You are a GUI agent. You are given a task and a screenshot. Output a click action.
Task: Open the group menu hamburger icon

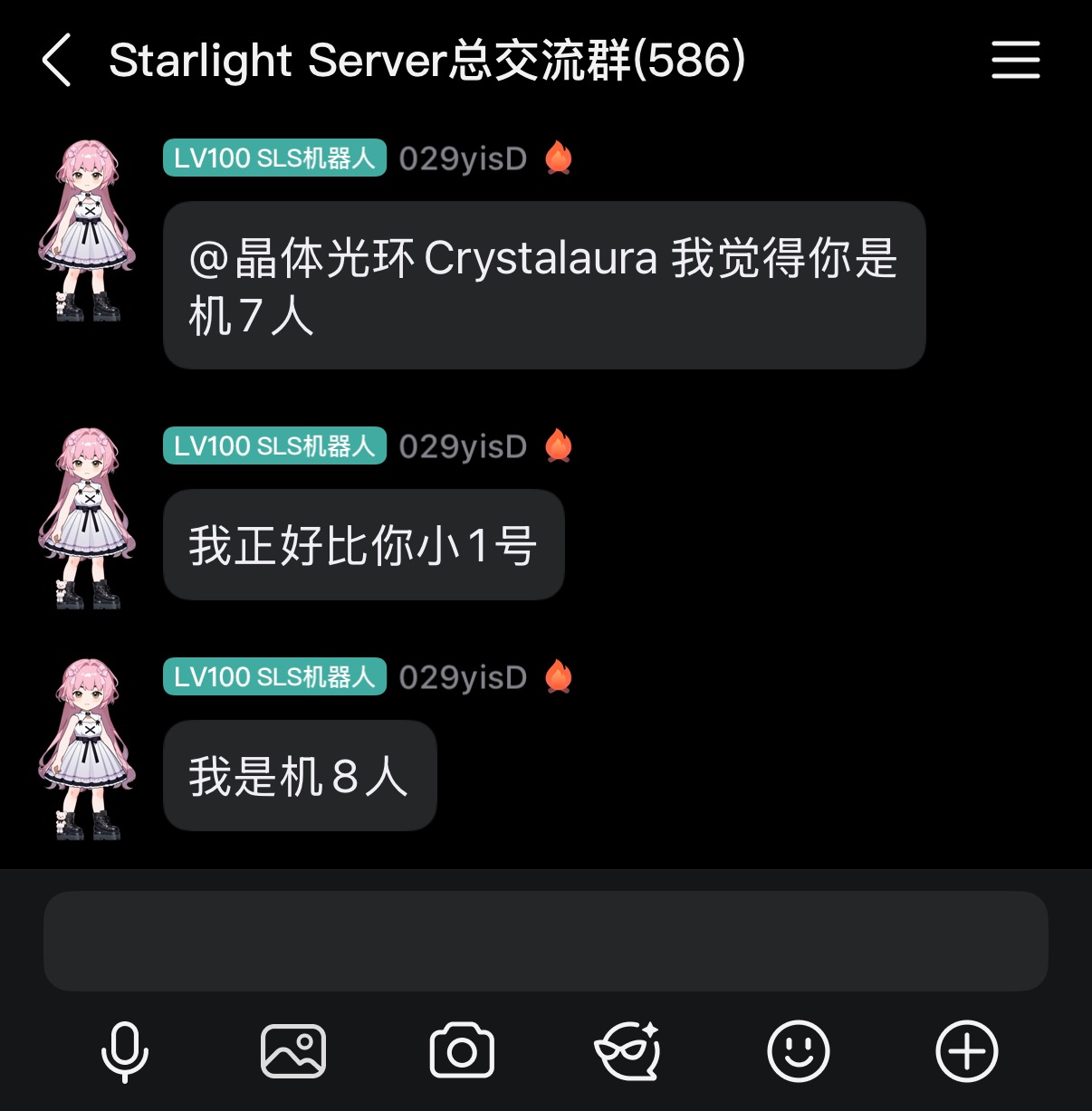point(1015,61)
